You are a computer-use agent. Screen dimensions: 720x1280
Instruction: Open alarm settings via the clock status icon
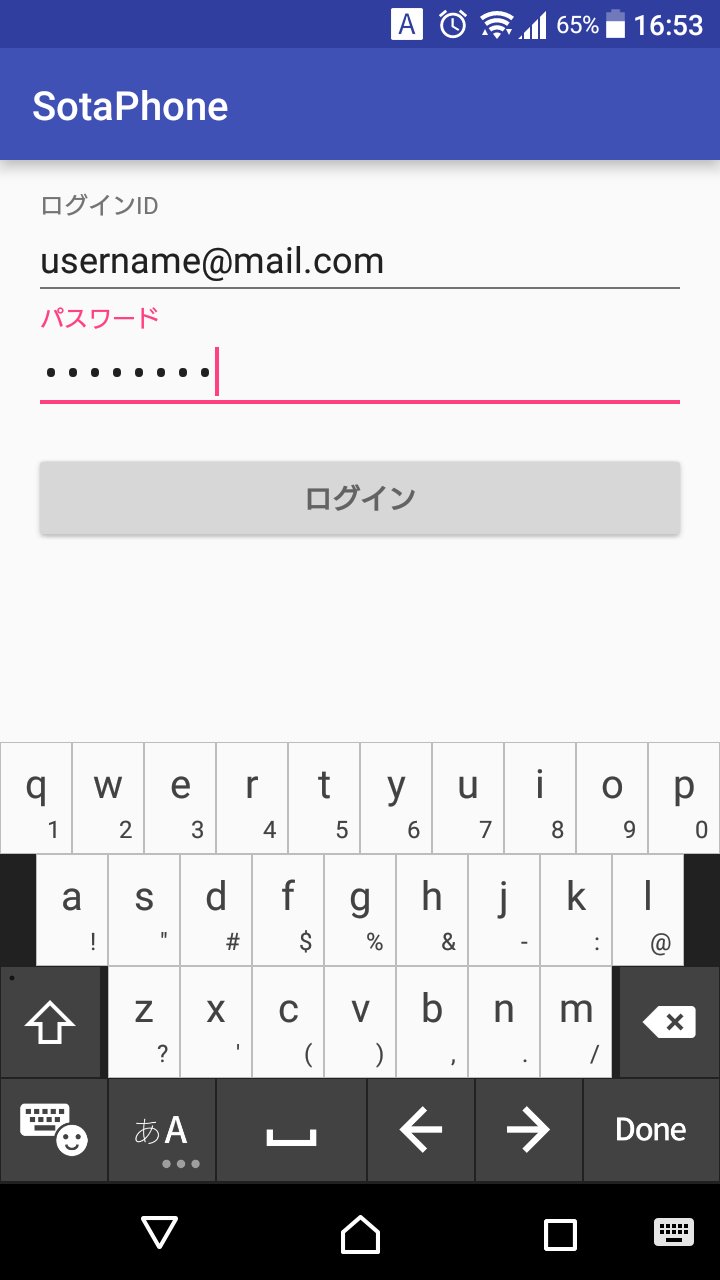coord(452,22)
